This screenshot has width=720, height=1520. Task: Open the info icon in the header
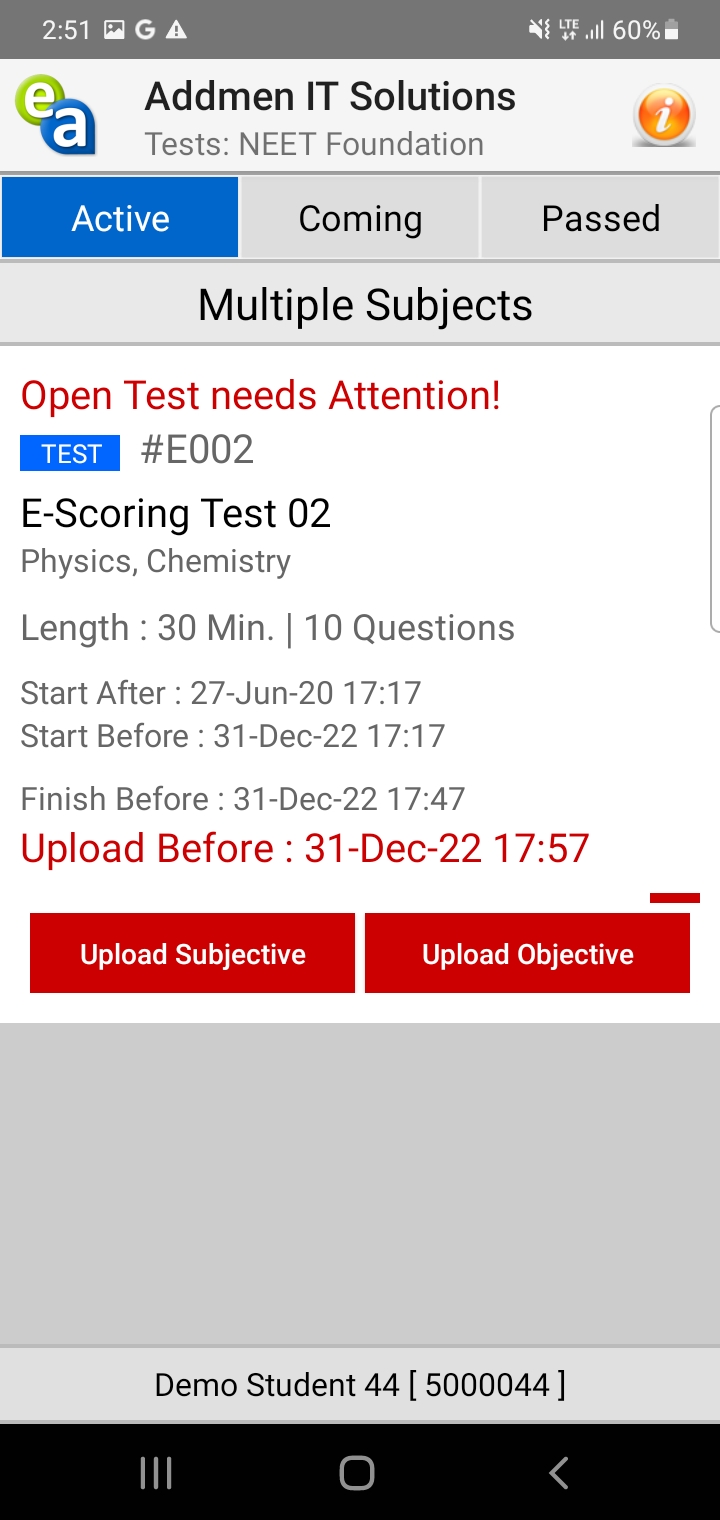[x=664, y=115]
